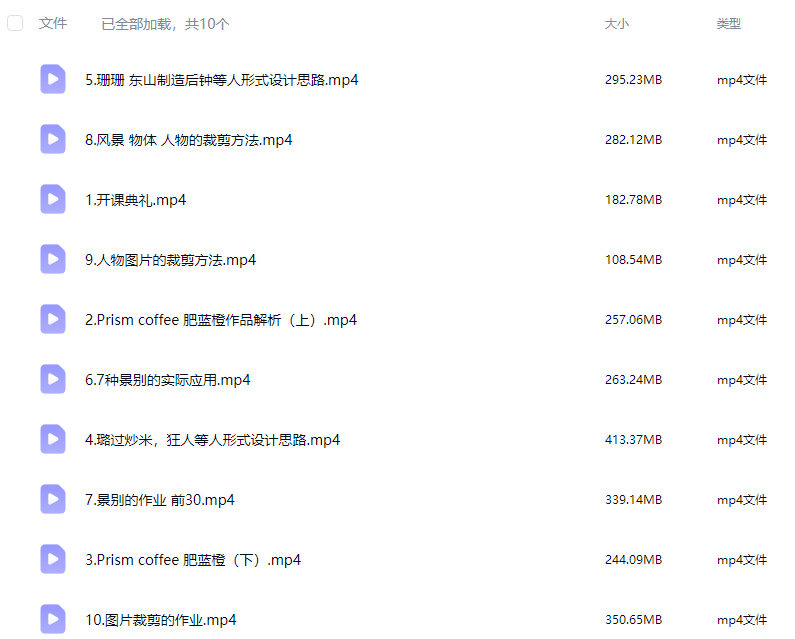Open 4.璐过炒米，狂人等人形式设计思路.mp4
This screenshot has height=639, width=795.
click(212, 440)
